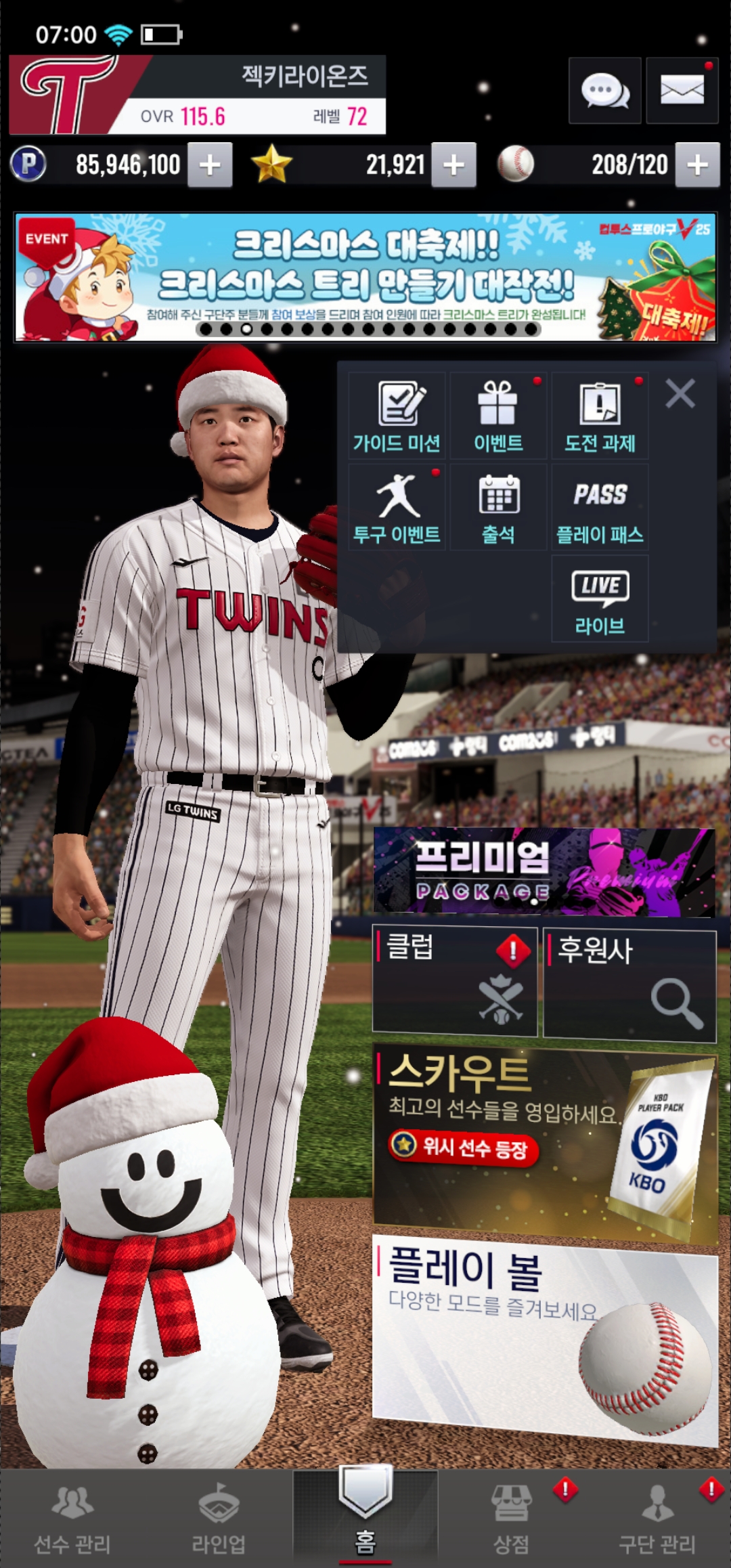
Task: Close the quick menu panel
Action: pyautogui.click(x=680, y=393)
